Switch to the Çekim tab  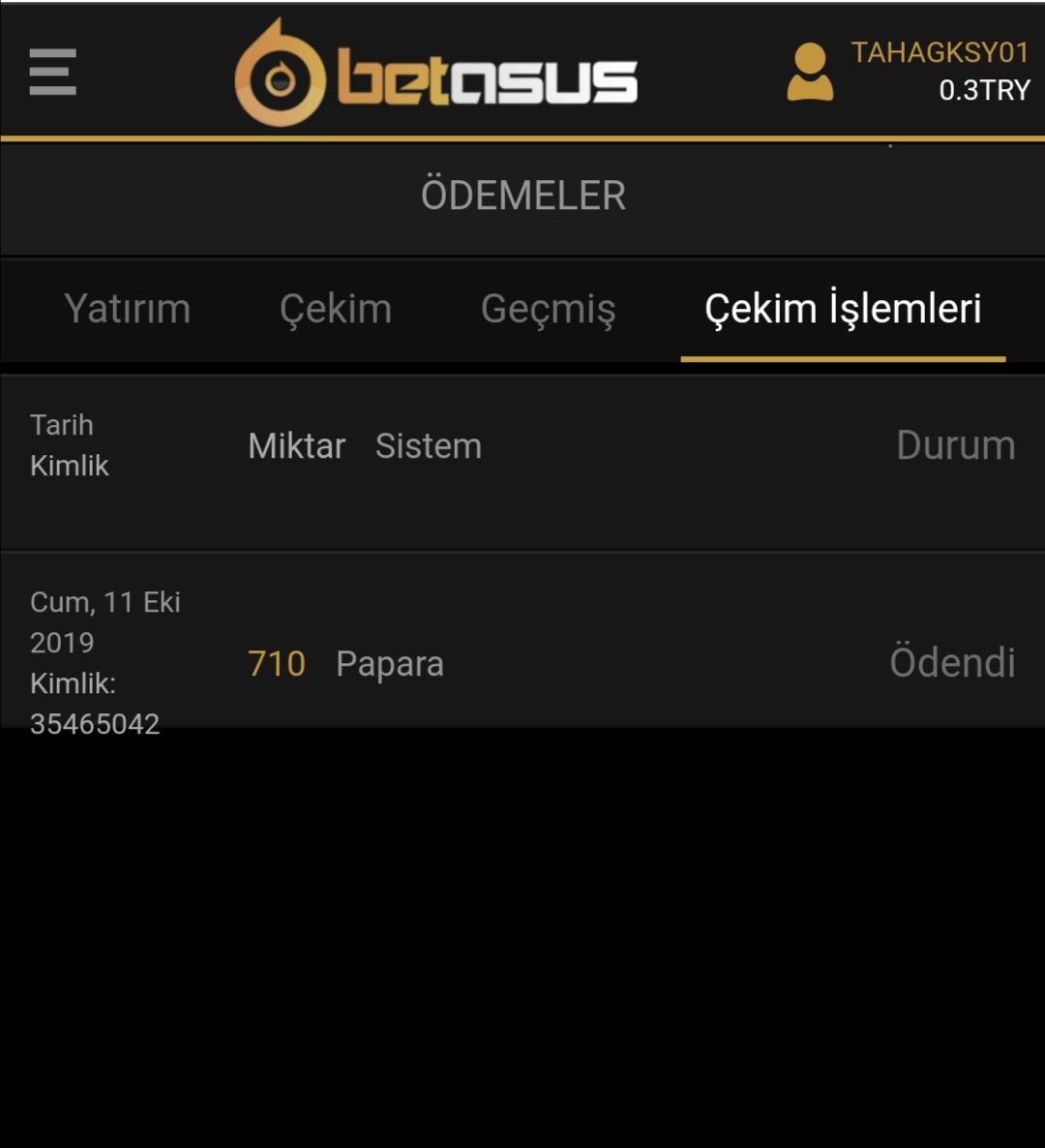(x=336, y=310)
